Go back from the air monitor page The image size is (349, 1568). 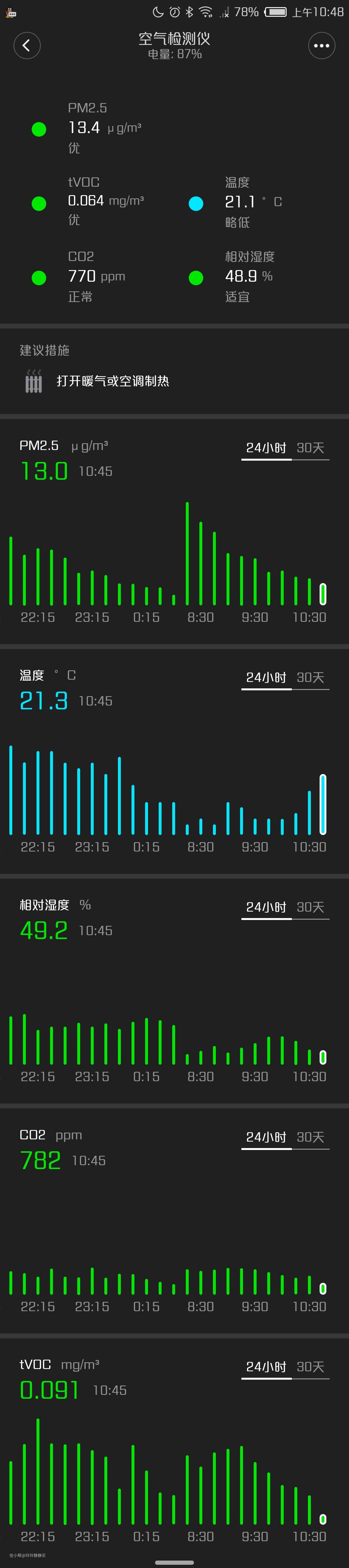tap(27, 46)
